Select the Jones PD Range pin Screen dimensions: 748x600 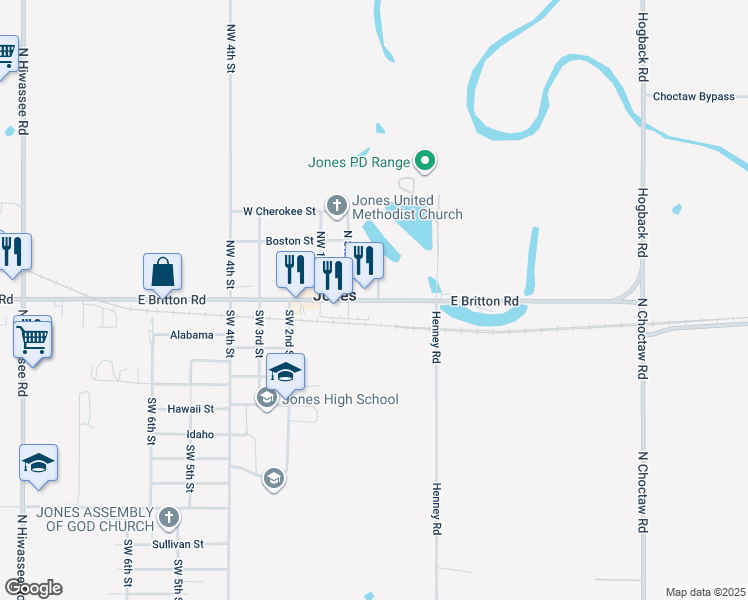[425, 160]
